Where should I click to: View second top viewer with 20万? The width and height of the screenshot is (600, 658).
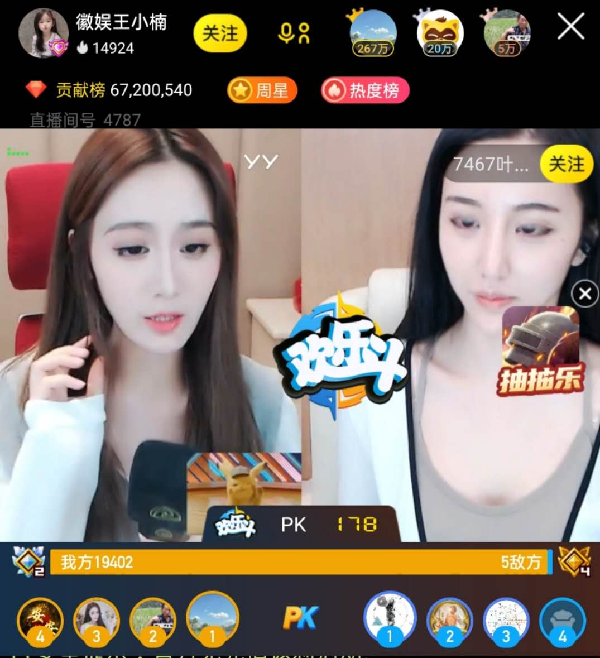(x=439, y=32)
